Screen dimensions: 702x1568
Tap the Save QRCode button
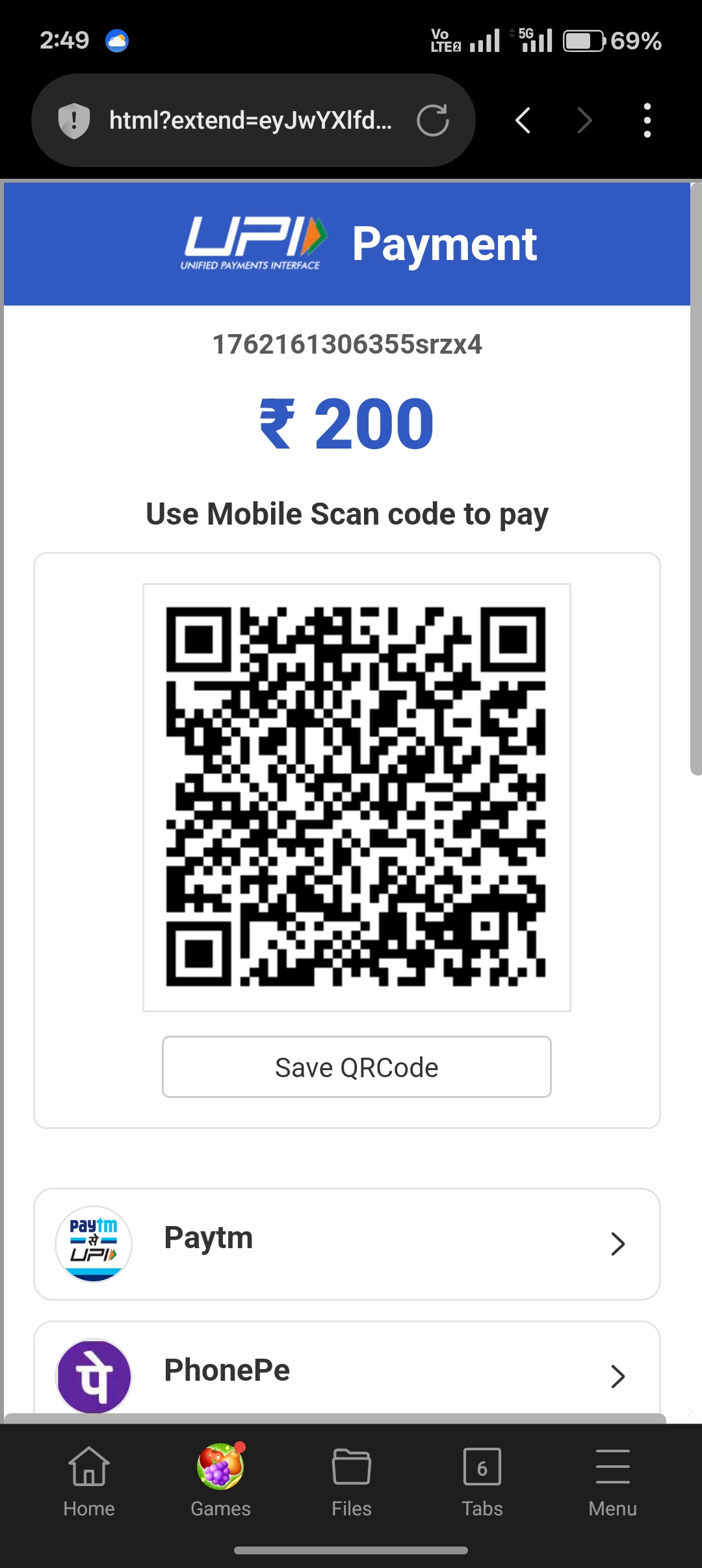(356, 1067)
